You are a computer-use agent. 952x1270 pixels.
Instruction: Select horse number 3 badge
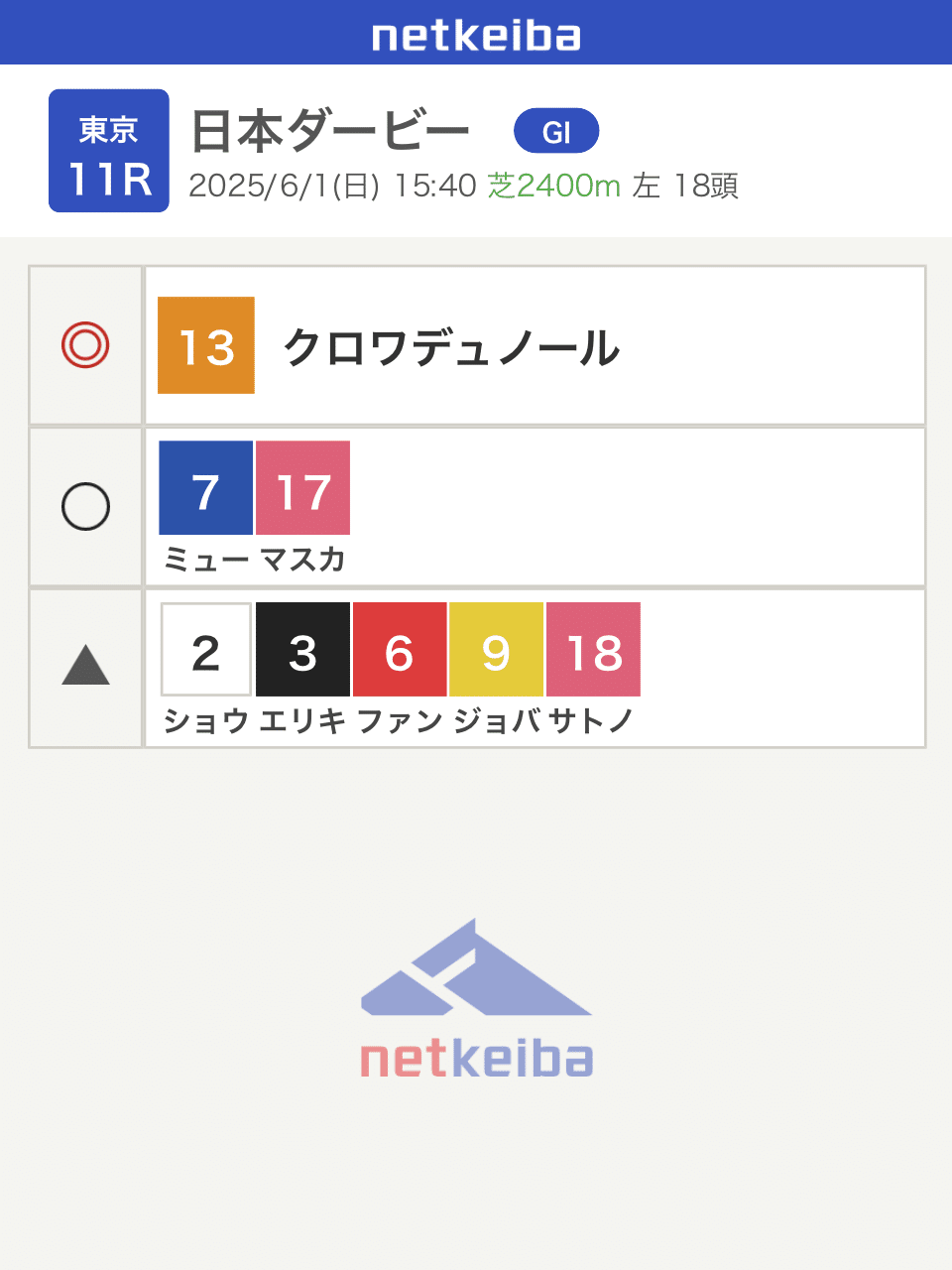click(302, 649)
